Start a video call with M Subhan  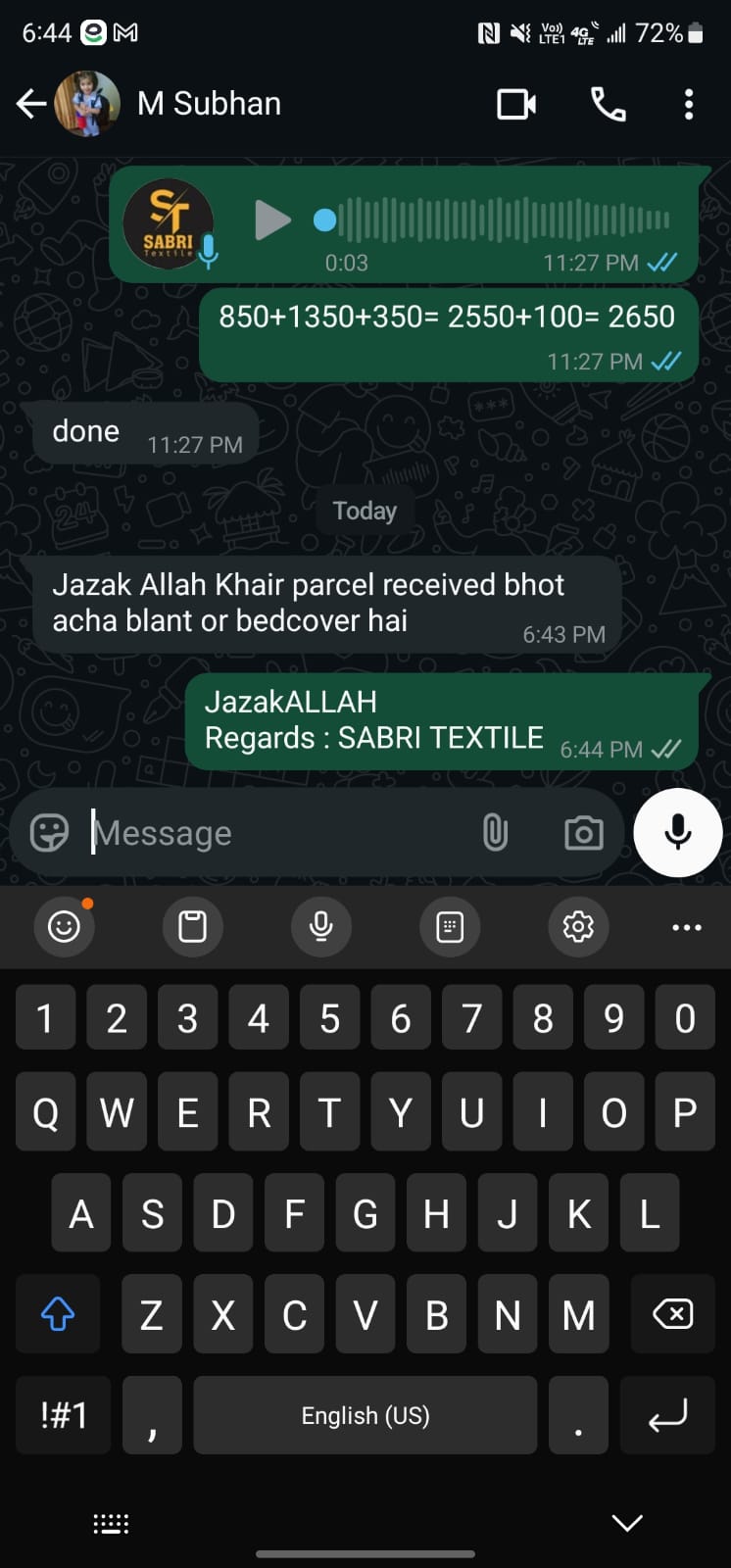point(516,104)
